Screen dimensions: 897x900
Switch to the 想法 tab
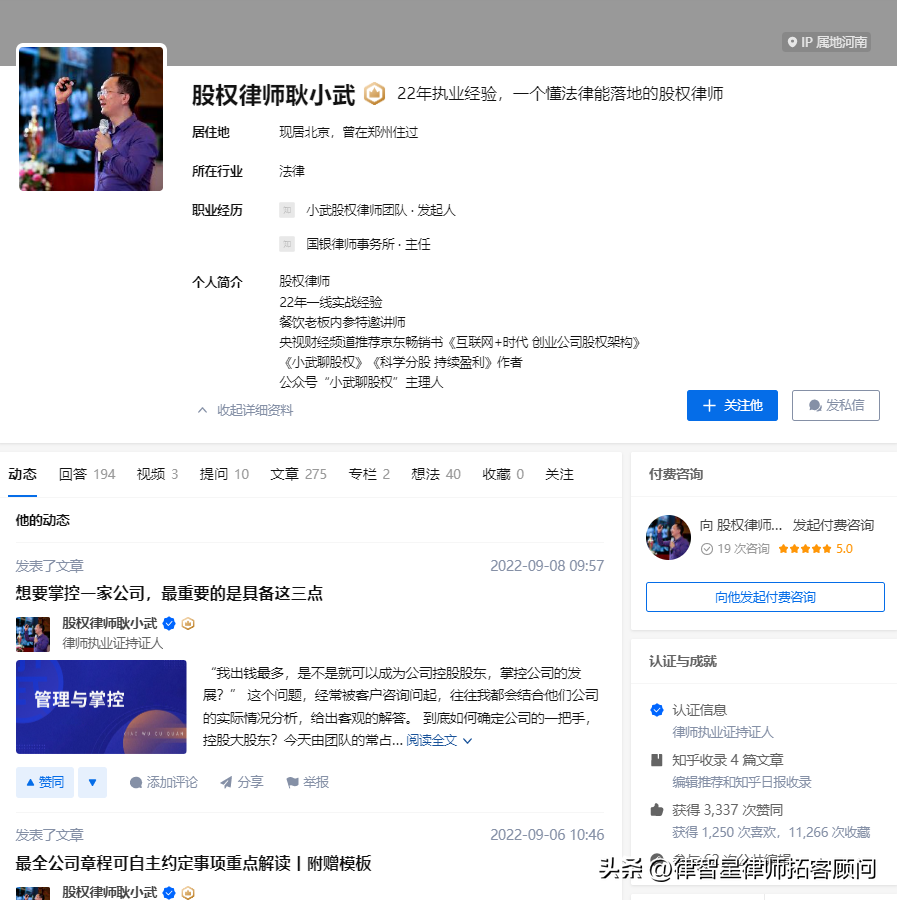click(436, 474)
